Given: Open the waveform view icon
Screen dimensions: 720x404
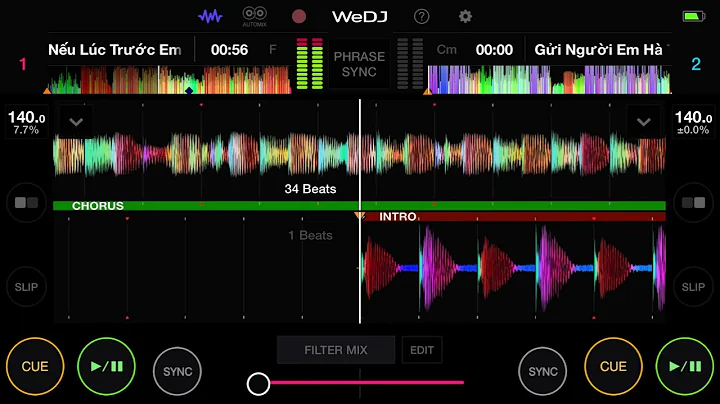Looking at the screenshot, I should (x=210, y=16).
